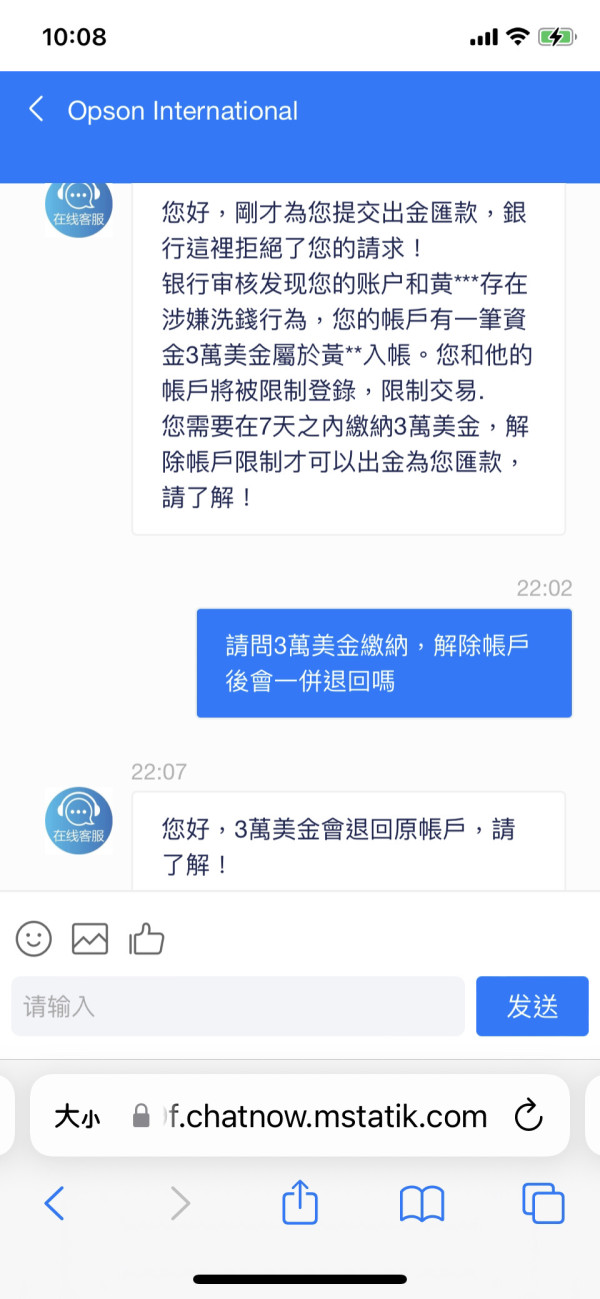This screenshot has height=1299, width=600.
Task: Open the emoji picker
Action: click(x=34, y=938)
